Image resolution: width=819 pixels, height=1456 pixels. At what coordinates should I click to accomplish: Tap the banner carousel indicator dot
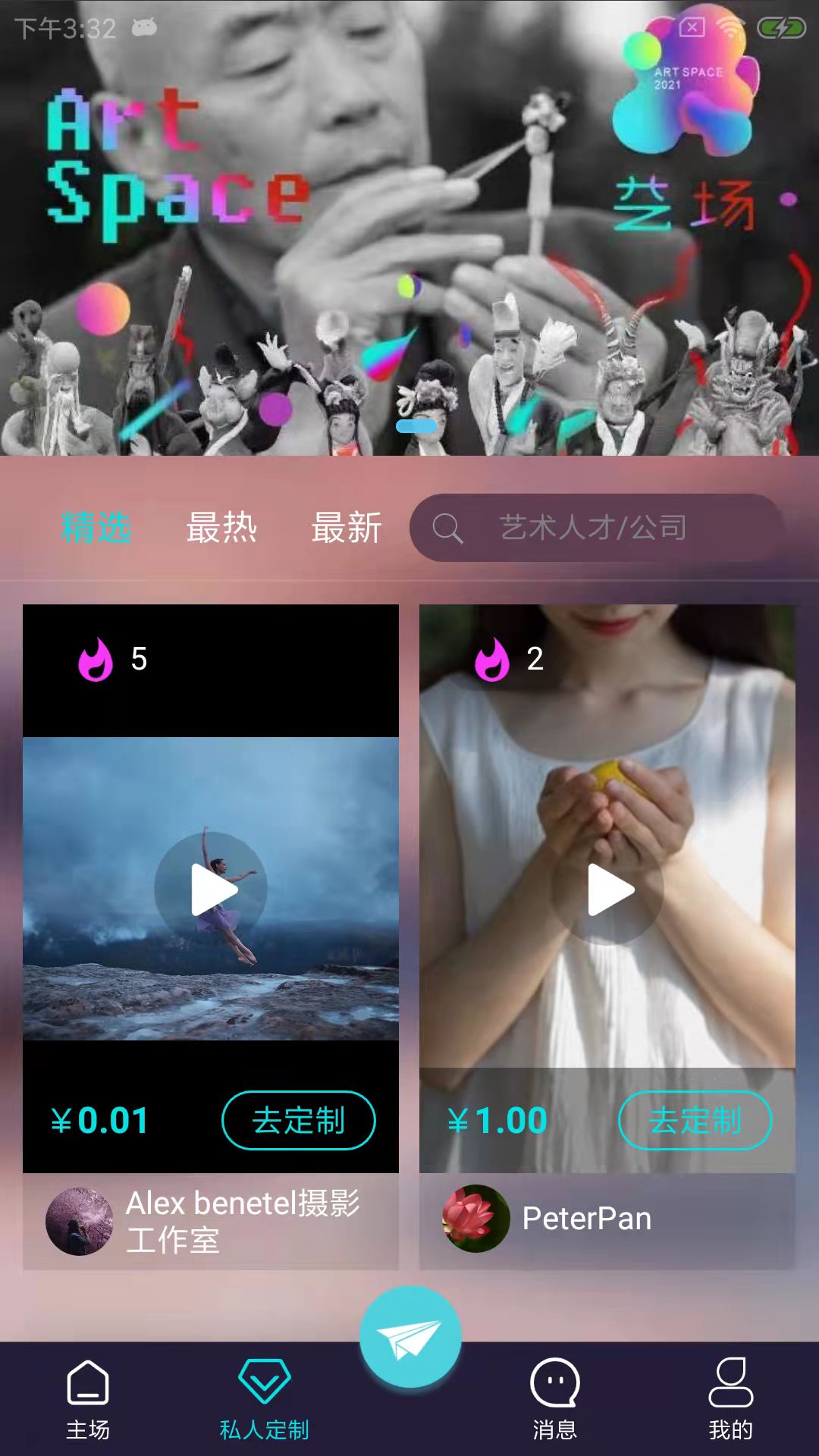tap(416, 427)
